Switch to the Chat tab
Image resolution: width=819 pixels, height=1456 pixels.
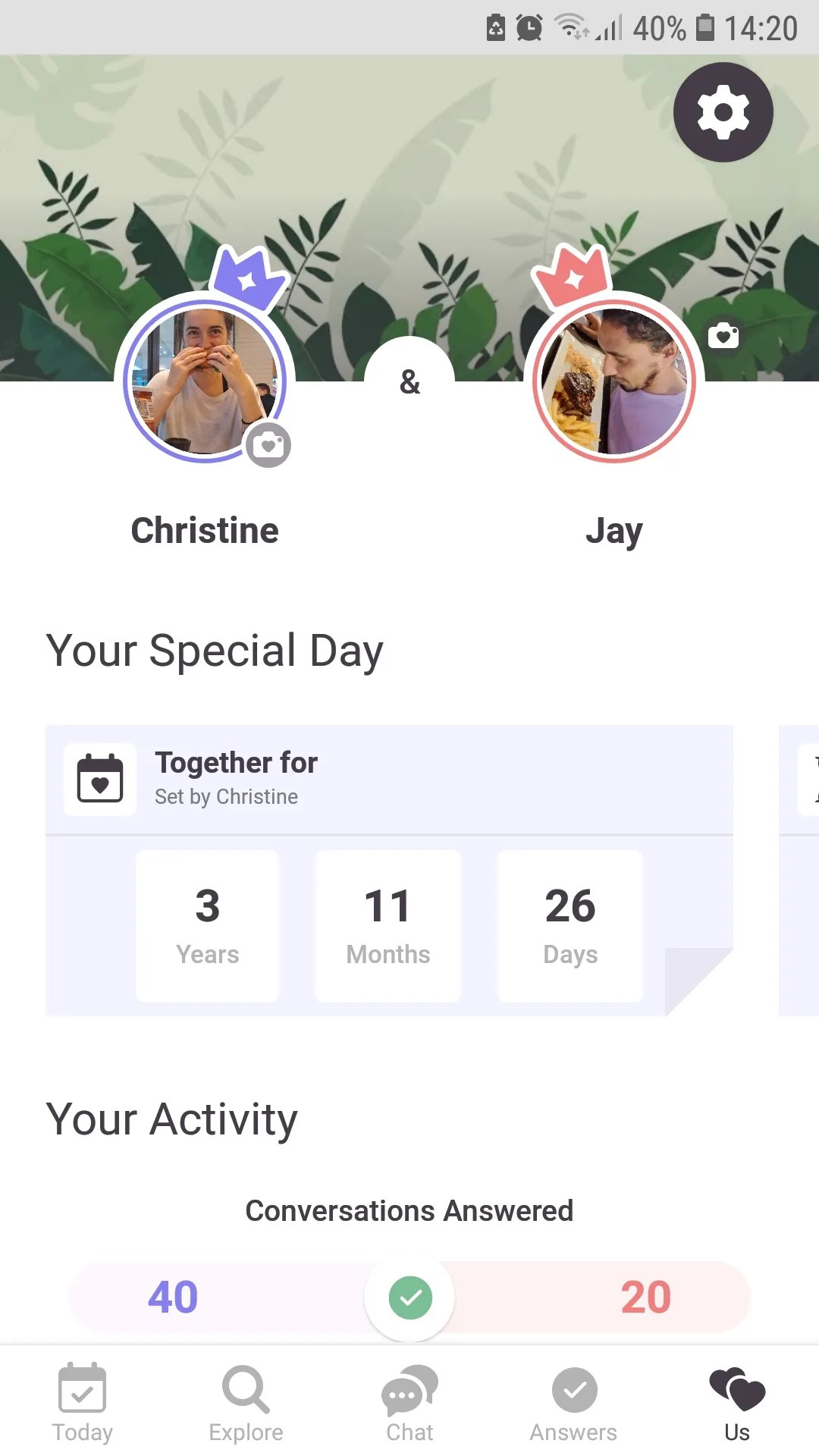coord(409,1403)
